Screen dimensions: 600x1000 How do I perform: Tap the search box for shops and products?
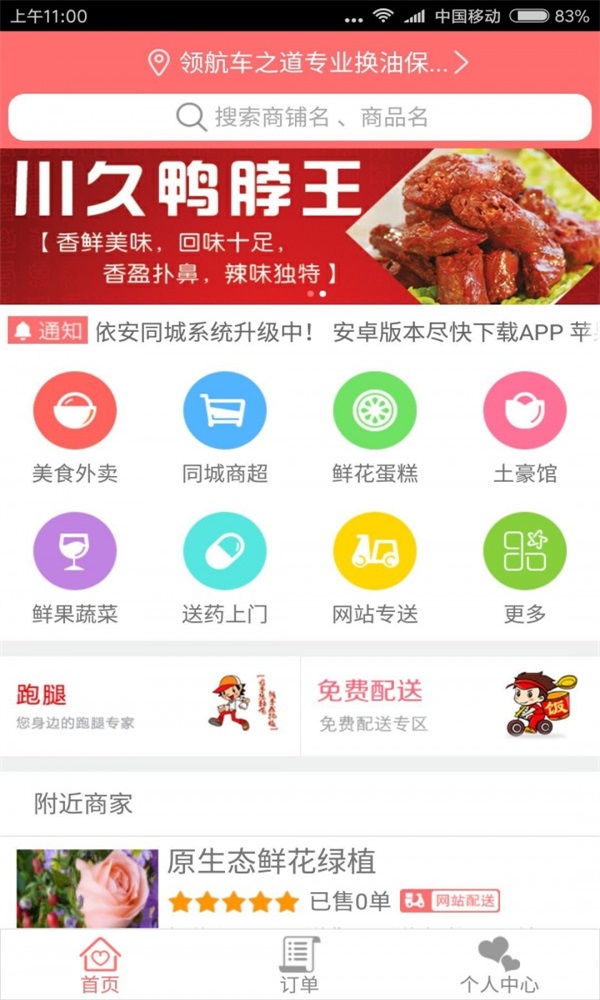(300, 117)
